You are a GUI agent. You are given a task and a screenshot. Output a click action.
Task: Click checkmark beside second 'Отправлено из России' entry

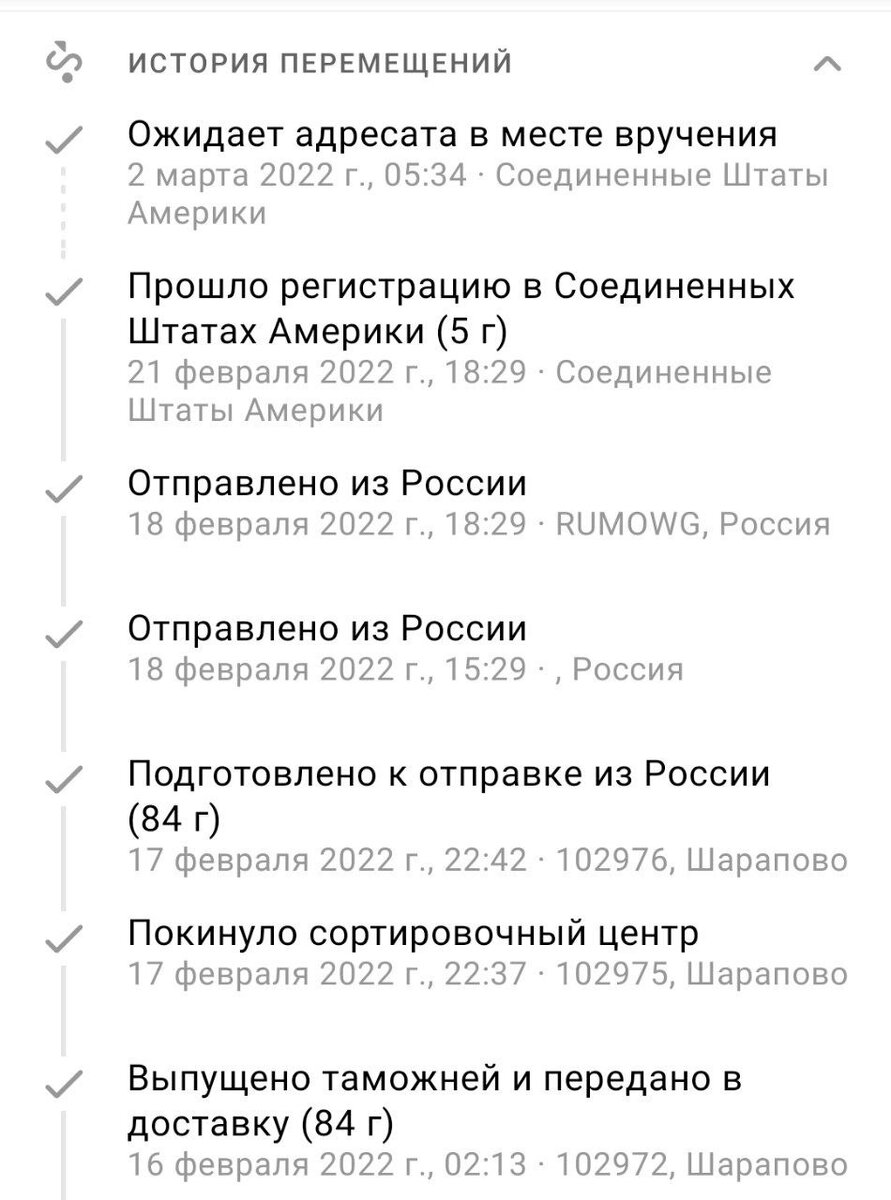tap(63, 633)
